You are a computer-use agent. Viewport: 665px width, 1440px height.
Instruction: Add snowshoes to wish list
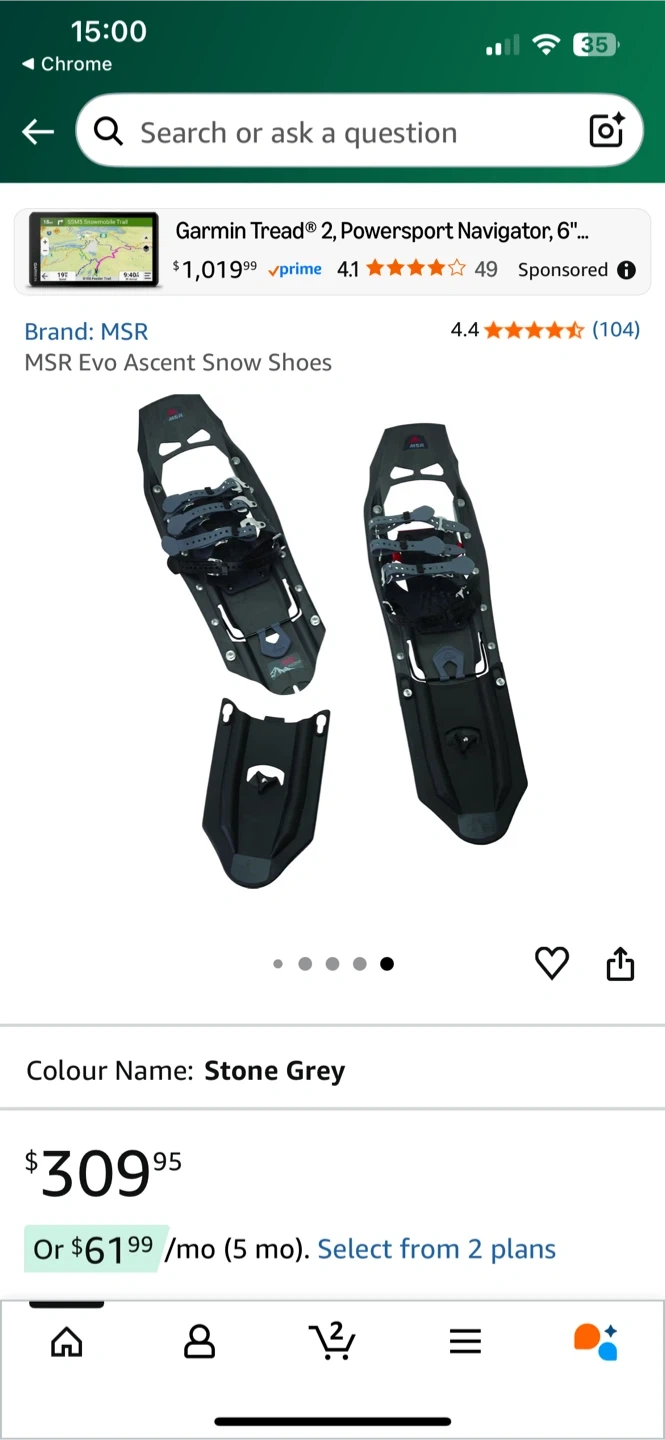click(551, 963)
